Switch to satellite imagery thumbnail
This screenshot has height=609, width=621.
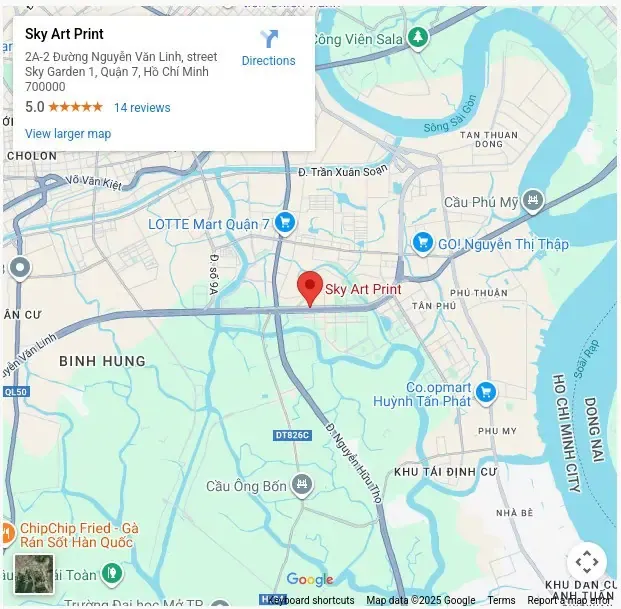[x=34, y=573]
